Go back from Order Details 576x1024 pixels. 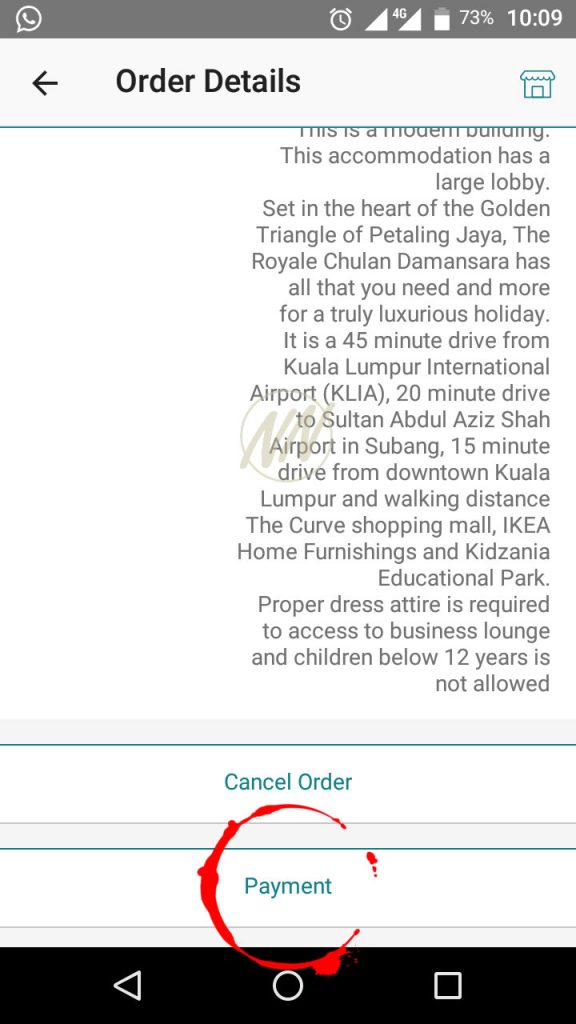[45, 83]
